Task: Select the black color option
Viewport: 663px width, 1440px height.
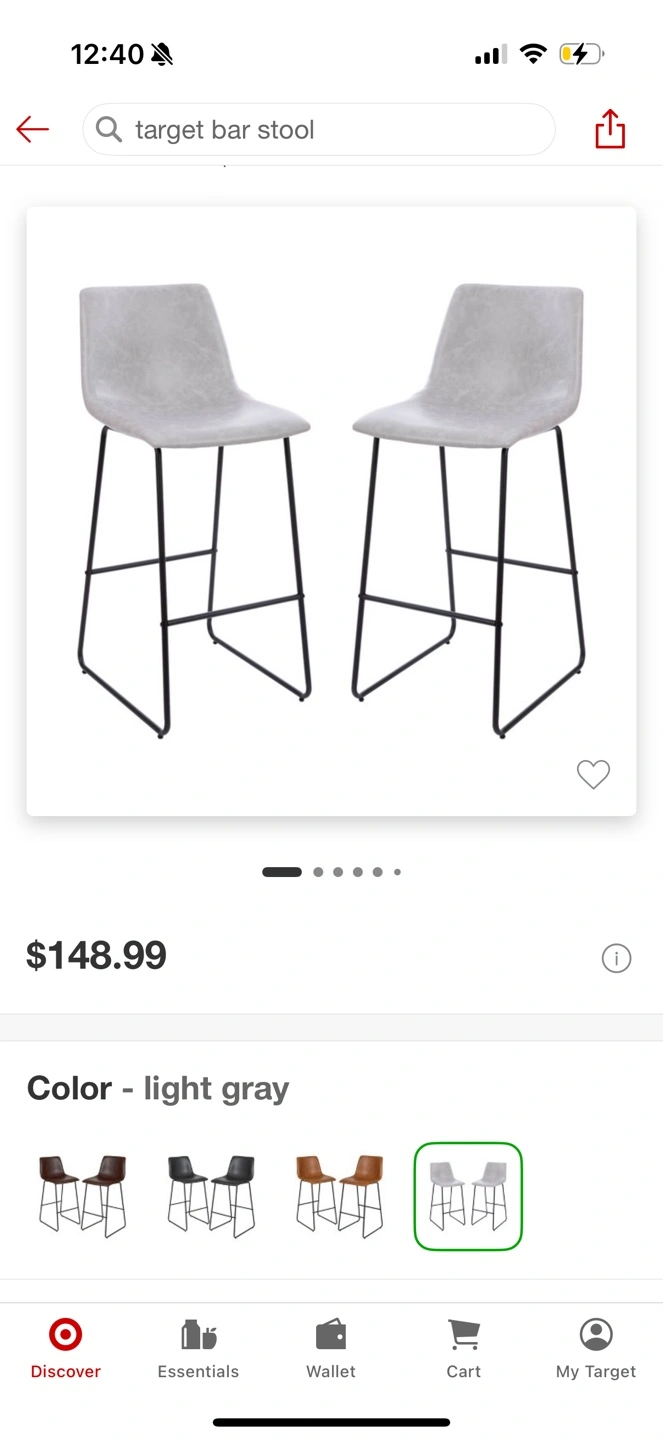Action: tap(211, 1196)
